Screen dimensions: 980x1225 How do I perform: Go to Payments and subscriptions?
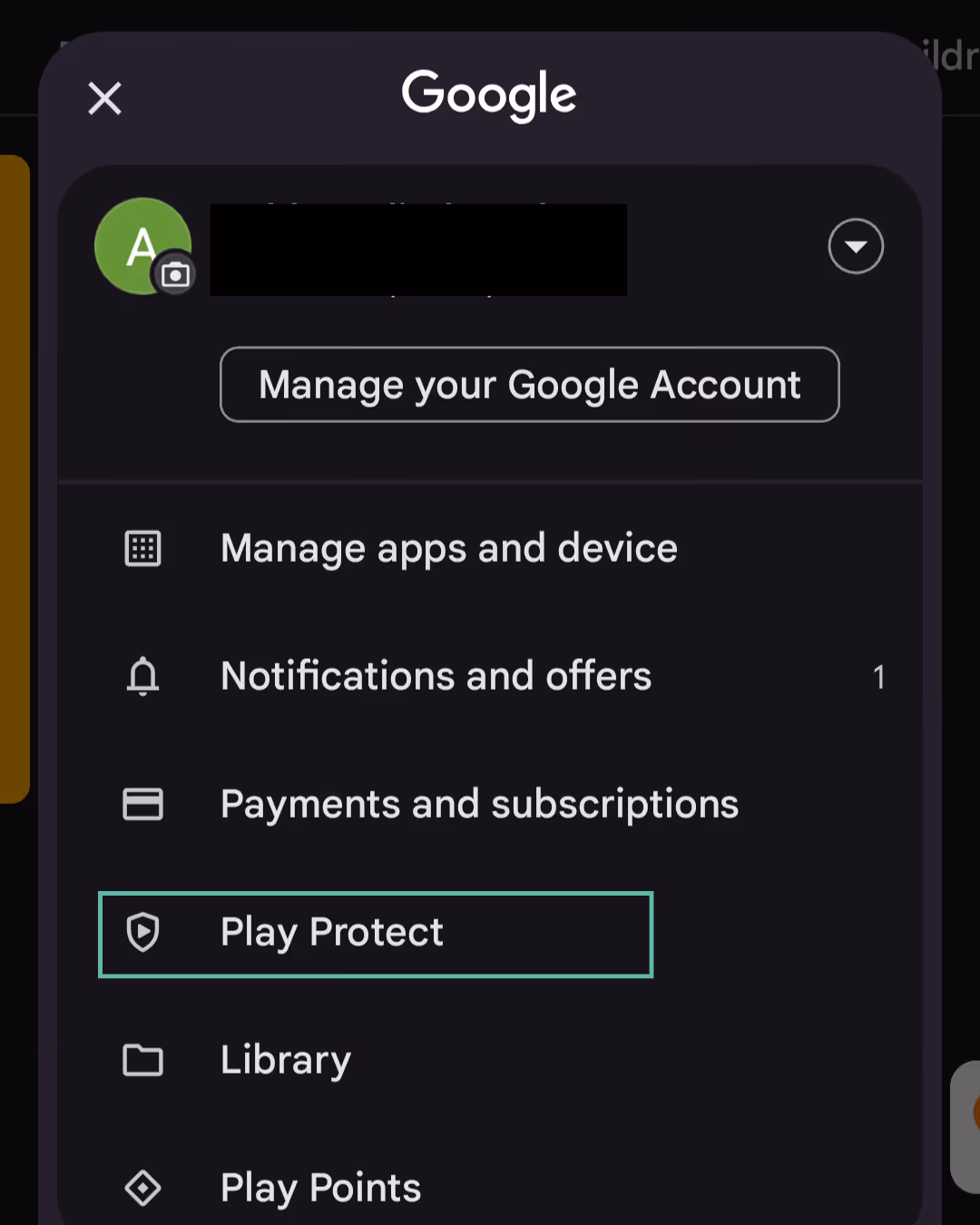490,804
